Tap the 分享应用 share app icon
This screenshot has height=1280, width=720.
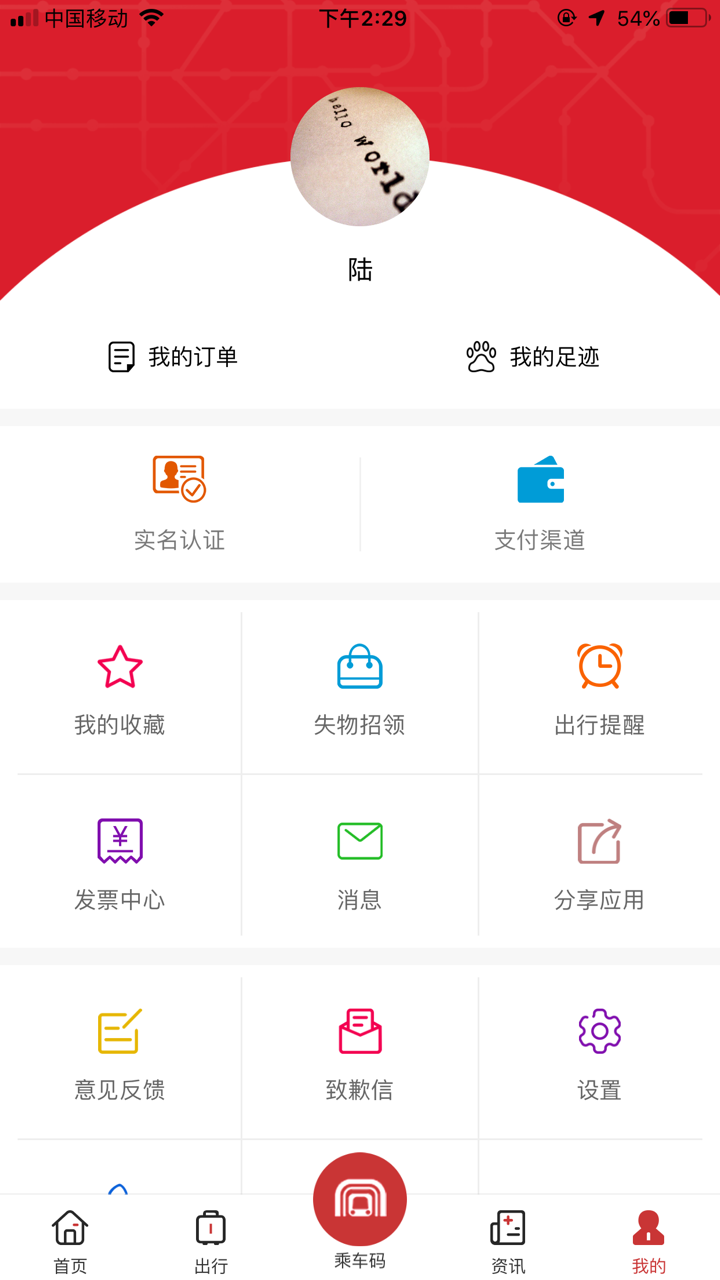click(598, 840)
